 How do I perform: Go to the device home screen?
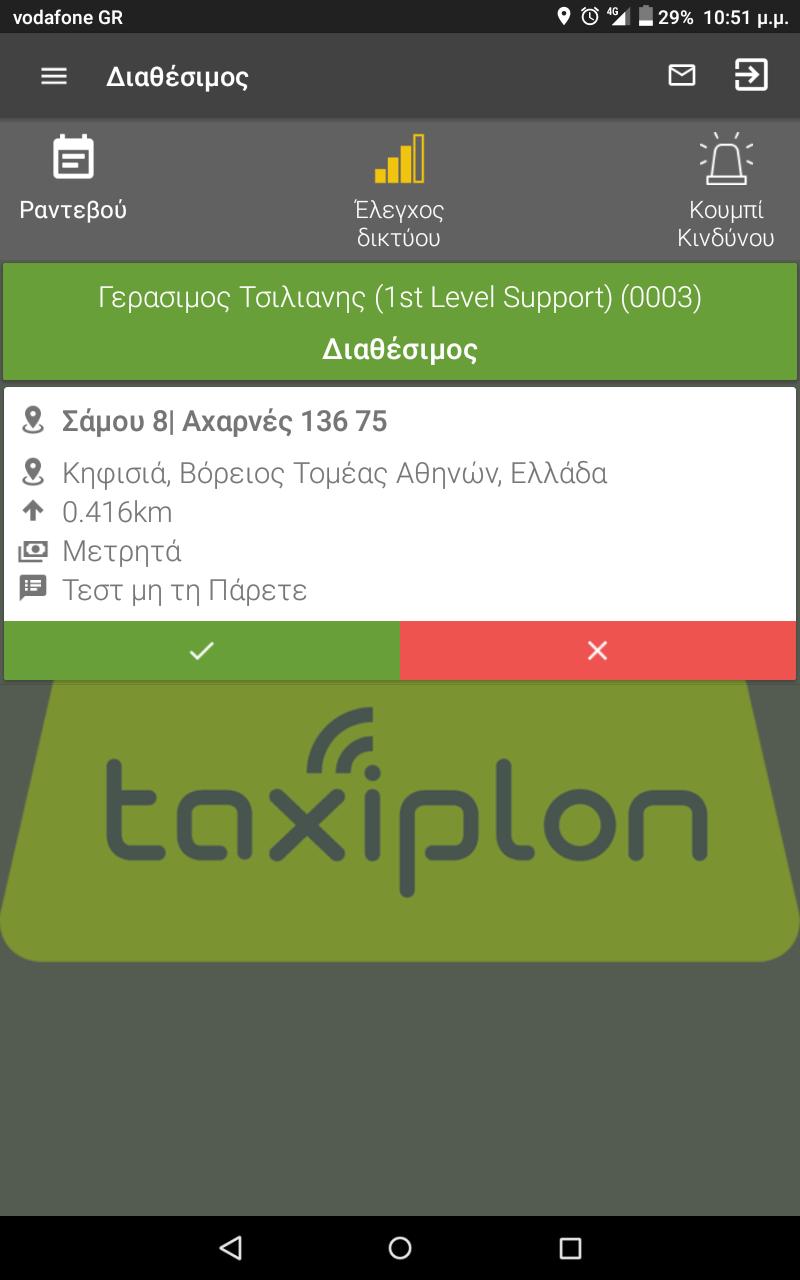click(400, 1247)
